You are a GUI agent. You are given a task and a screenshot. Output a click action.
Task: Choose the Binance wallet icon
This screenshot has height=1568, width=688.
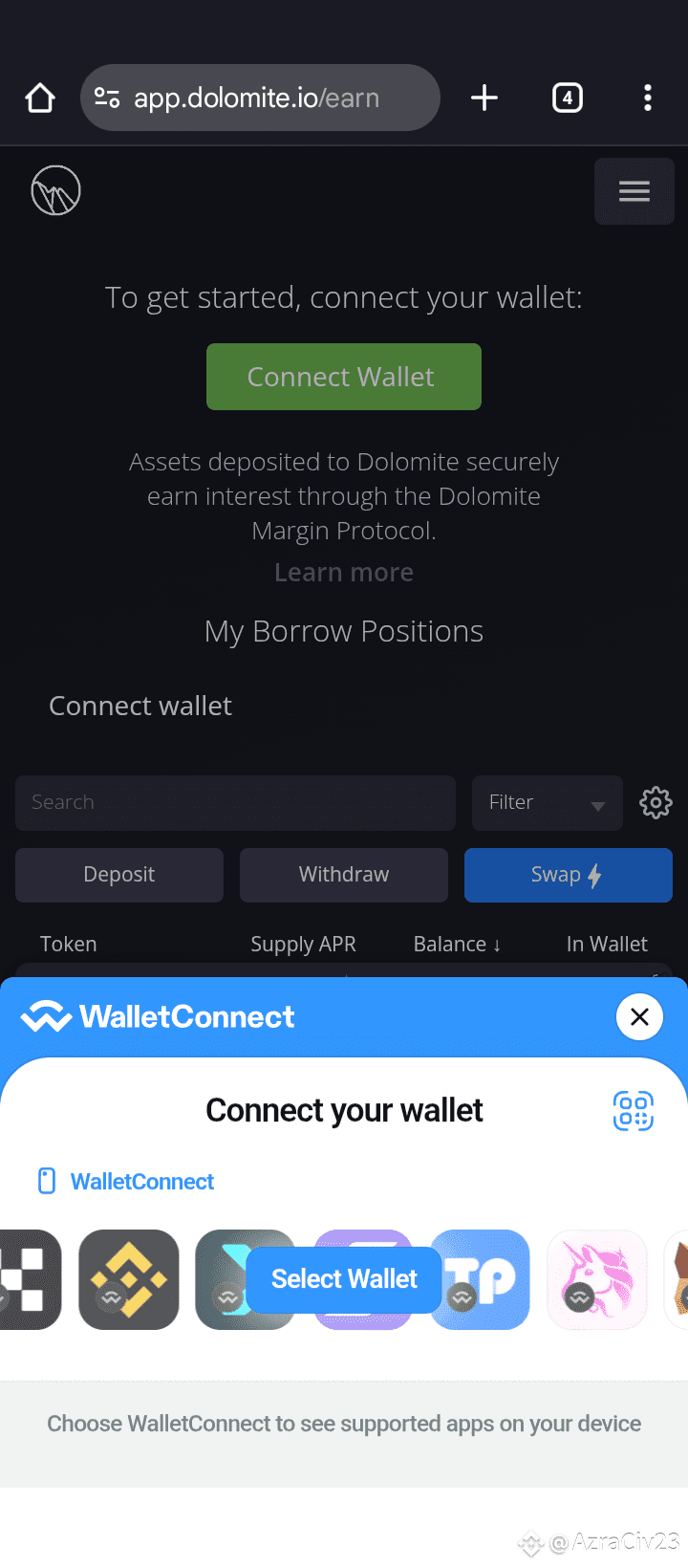pos(129,1279)
